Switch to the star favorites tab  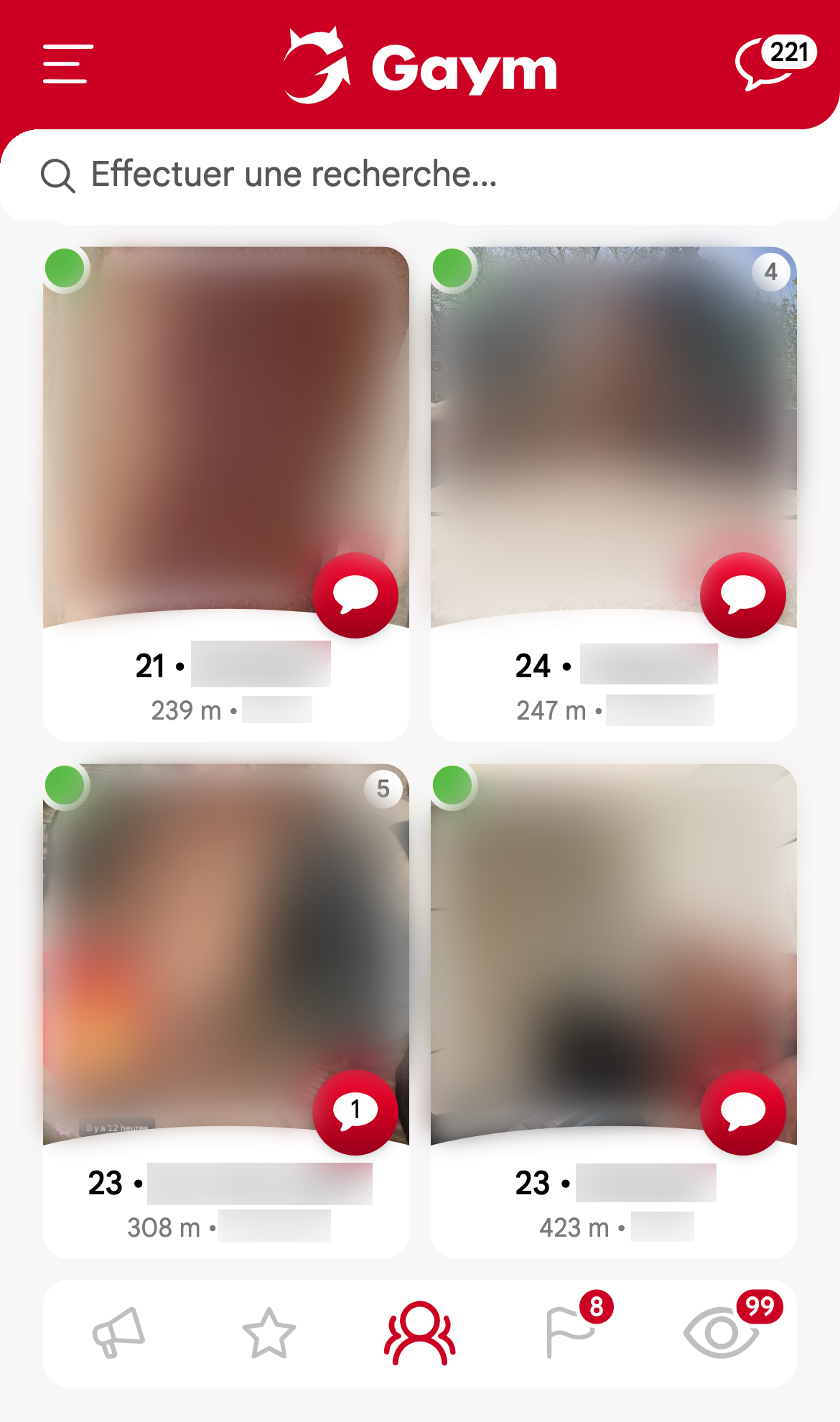click(269, 1333)
